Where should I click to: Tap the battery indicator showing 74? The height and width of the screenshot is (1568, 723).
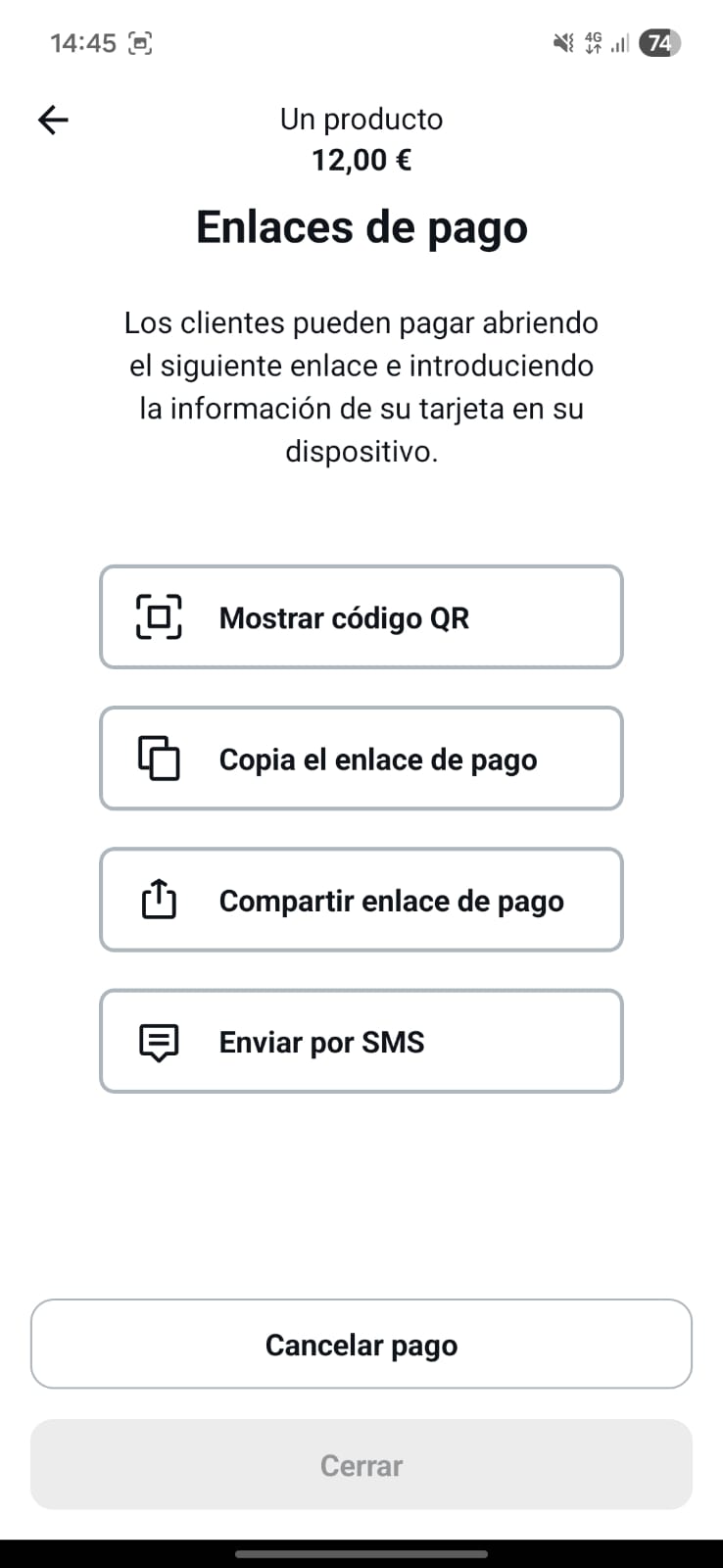[x=658, y=43]
